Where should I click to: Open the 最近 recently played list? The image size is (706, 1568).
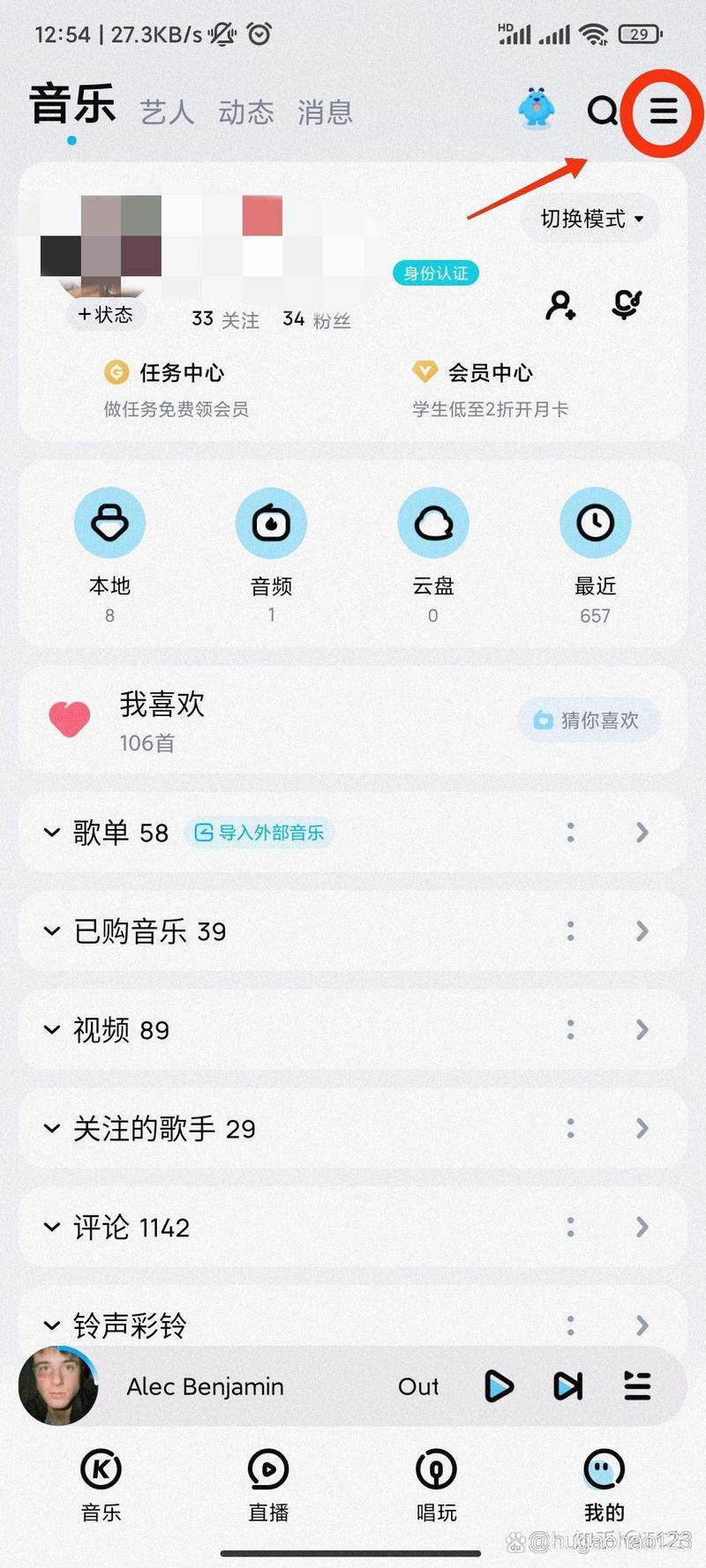(x=595, y=523)
